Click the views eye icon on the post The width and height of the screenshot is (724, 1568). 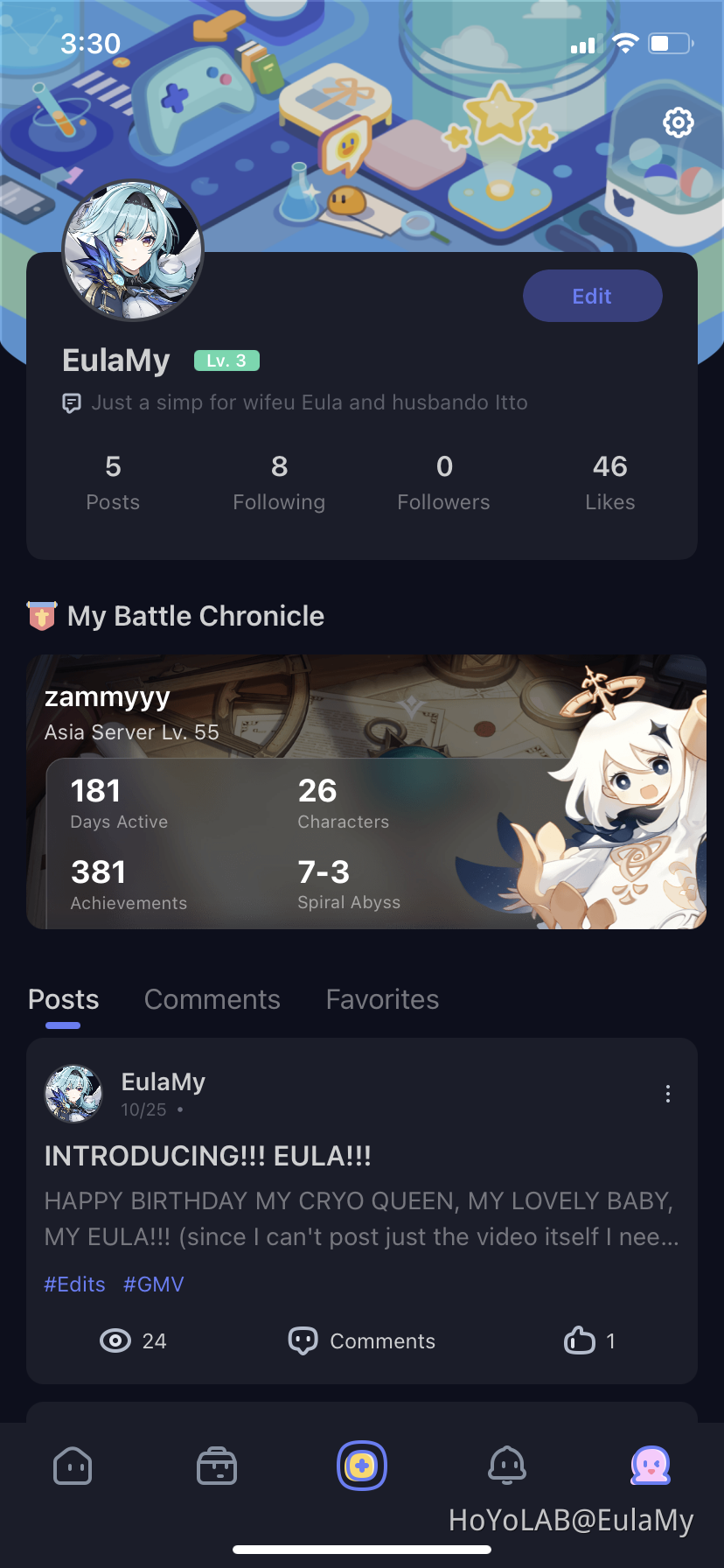pyautogui.click(x=115, y=1340)
